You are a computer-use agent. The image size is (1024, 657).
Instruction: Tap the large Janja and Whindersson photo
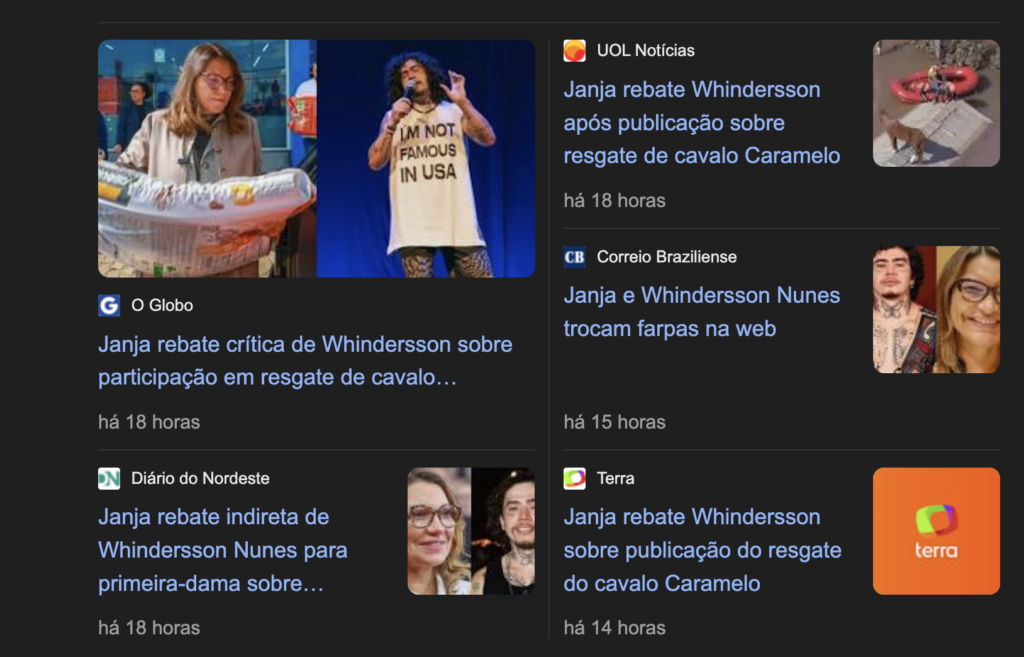(316, 158)
